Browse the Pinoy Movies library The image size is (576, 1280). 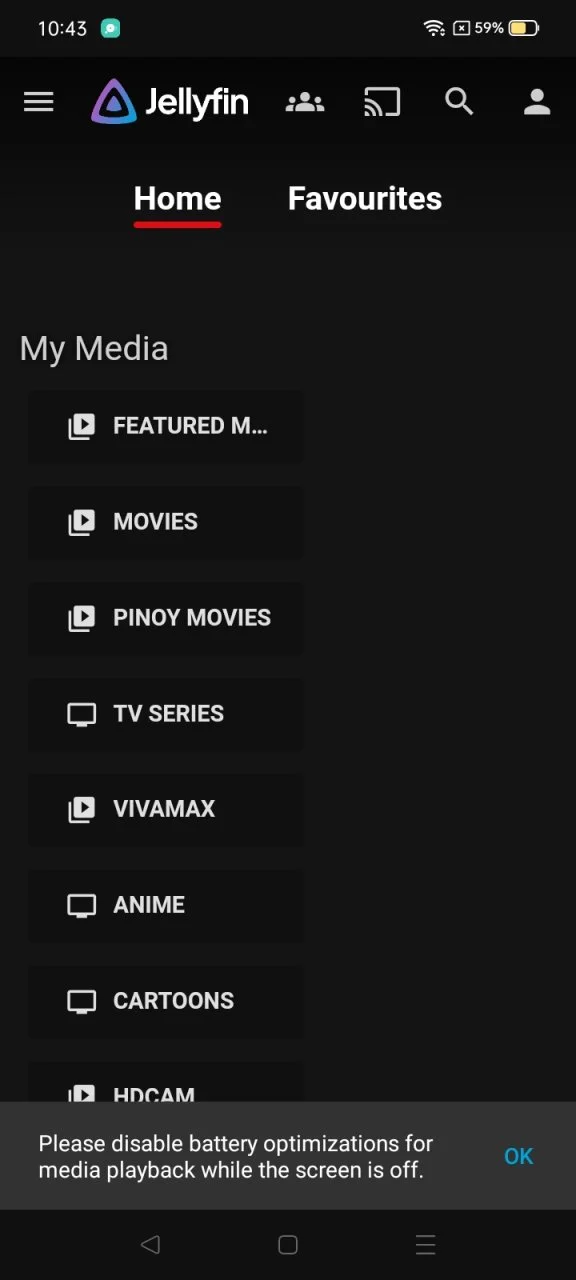pyautogui.click(x=166, y=618)
